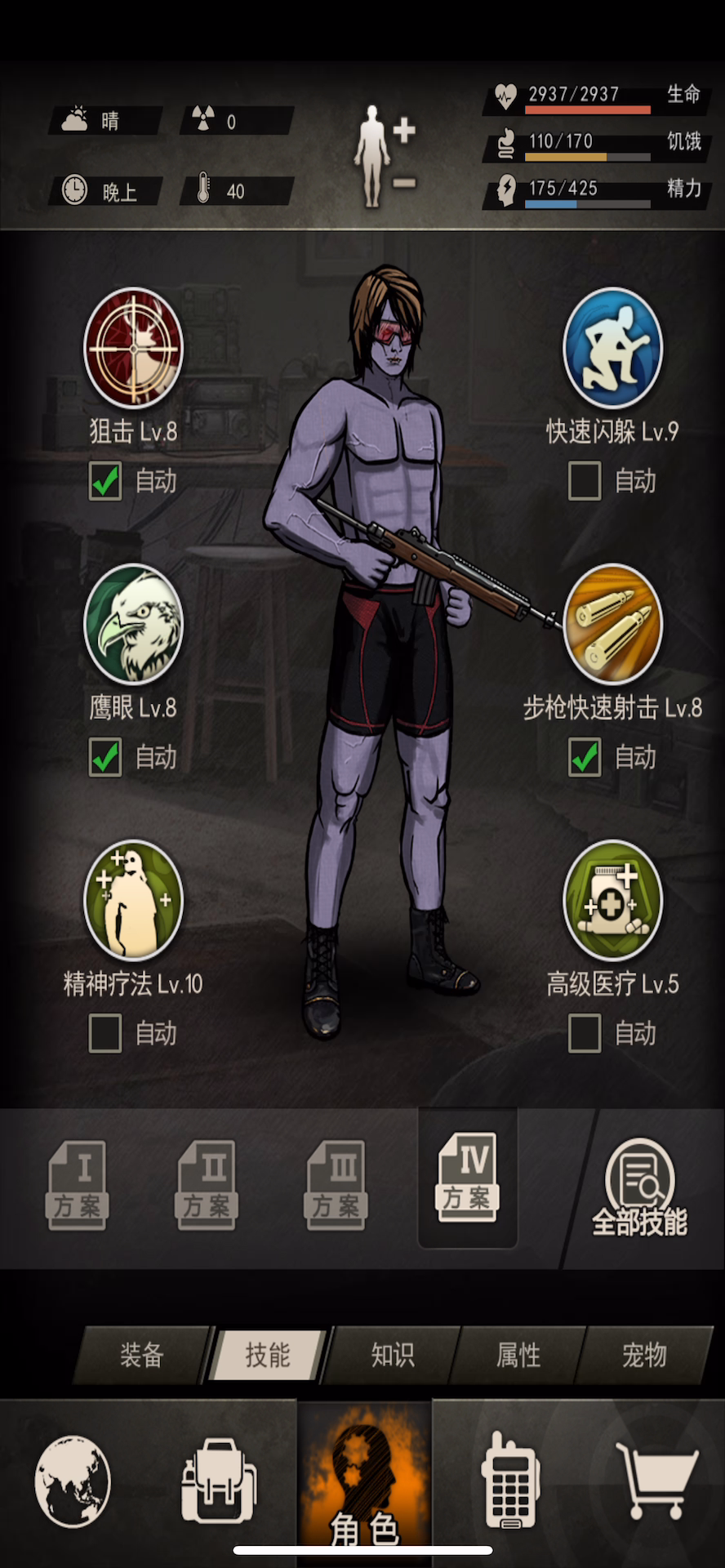
Task: Open the 精神疗法 Lv.10 skill icon
Action: (133, 900)
